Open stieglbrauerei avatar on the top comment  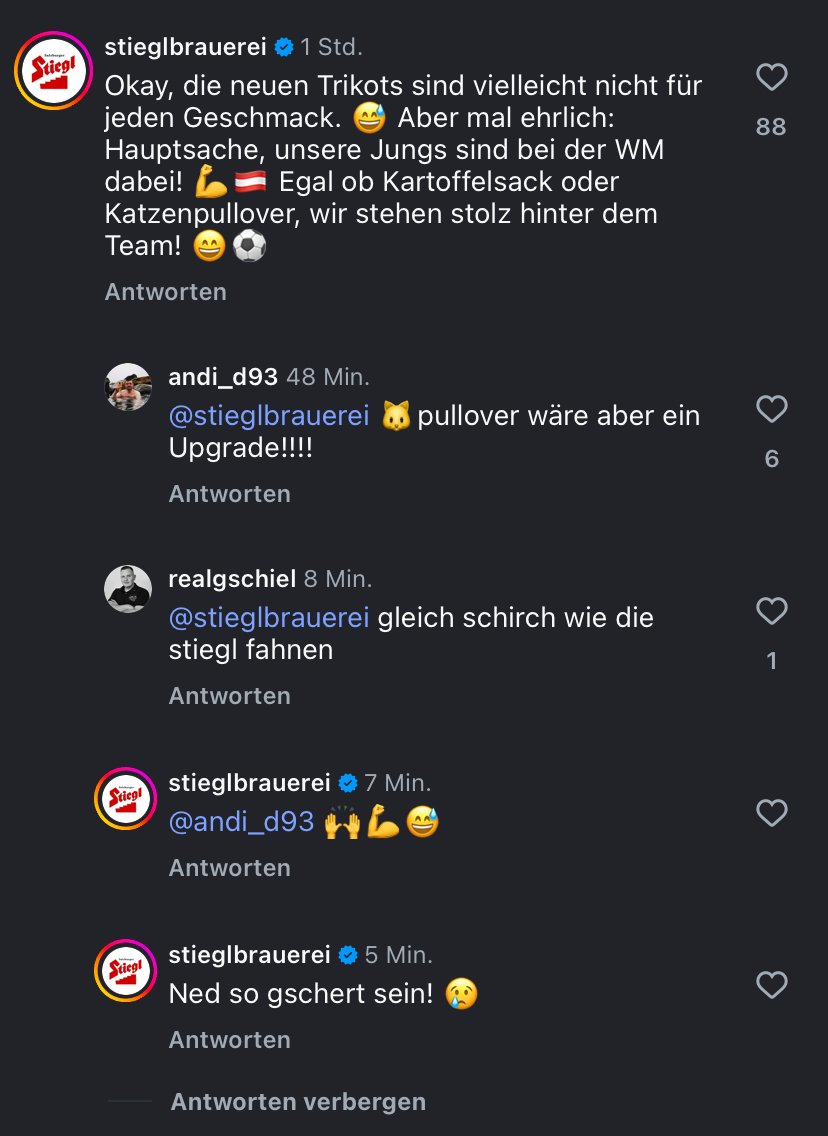(54, 70)
